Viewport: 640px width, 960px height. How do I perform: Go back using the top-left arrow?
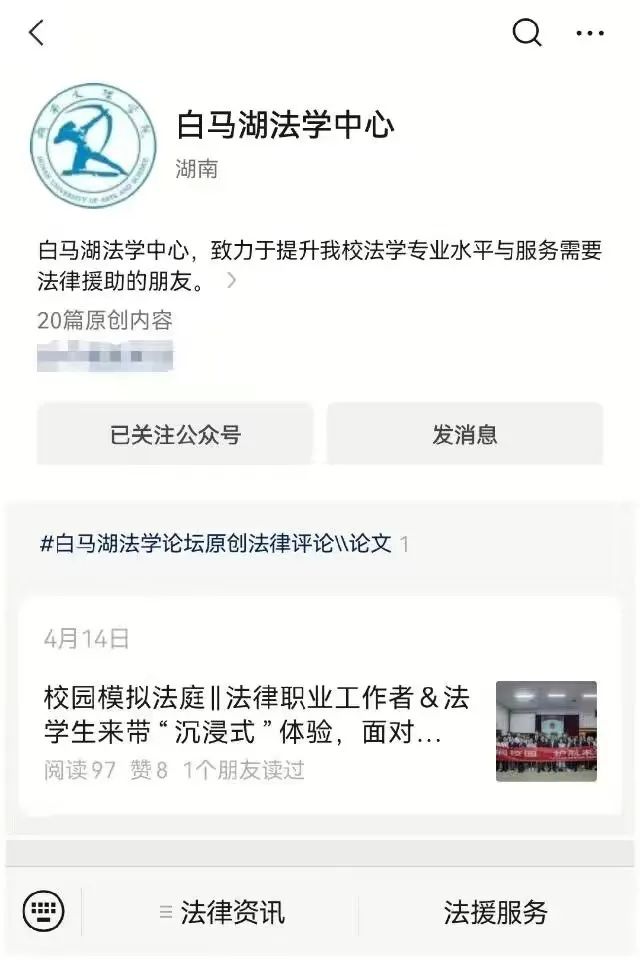pyautogui.click(x=37, y=33)
